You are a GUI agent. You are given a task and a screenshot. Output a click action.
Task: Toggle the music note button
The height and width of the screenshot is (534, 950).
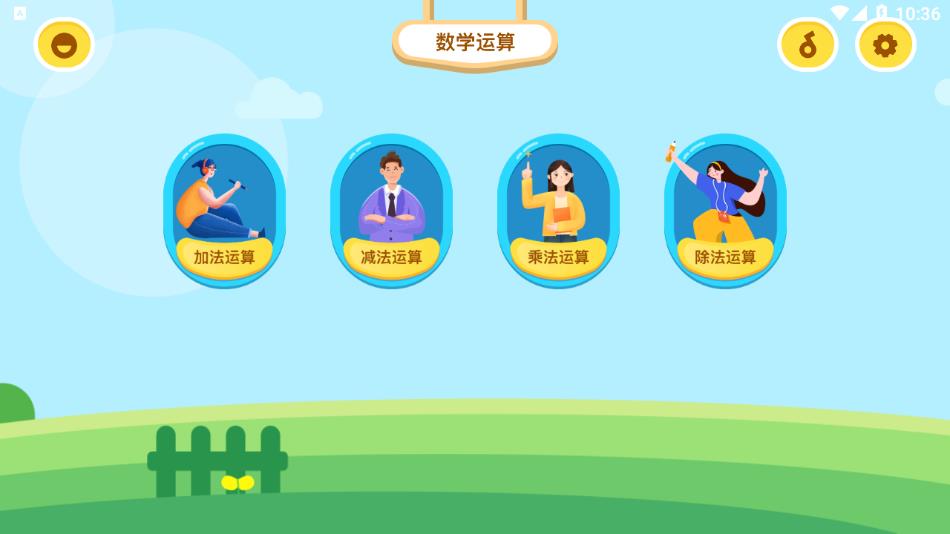(807, 45)
